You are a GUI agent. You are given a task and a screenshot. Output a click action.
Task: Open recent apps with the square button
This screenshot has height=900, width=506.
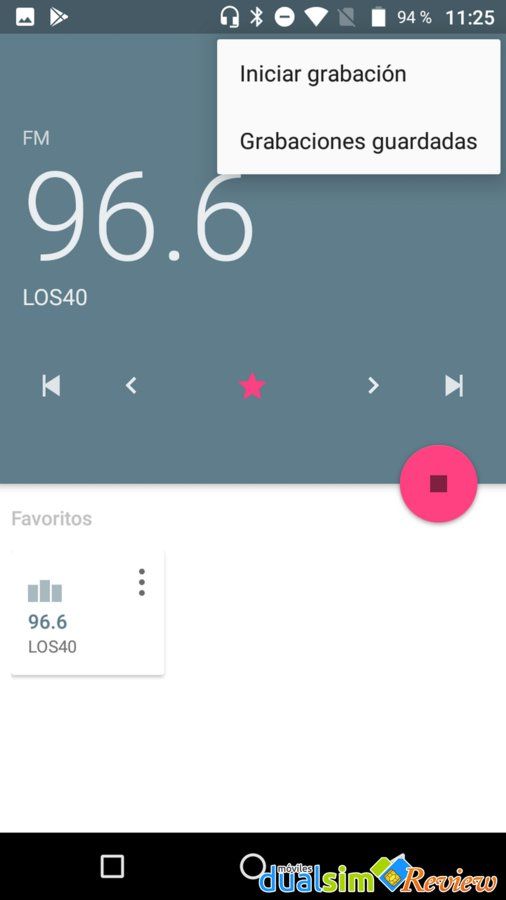[x=112, y=866]
